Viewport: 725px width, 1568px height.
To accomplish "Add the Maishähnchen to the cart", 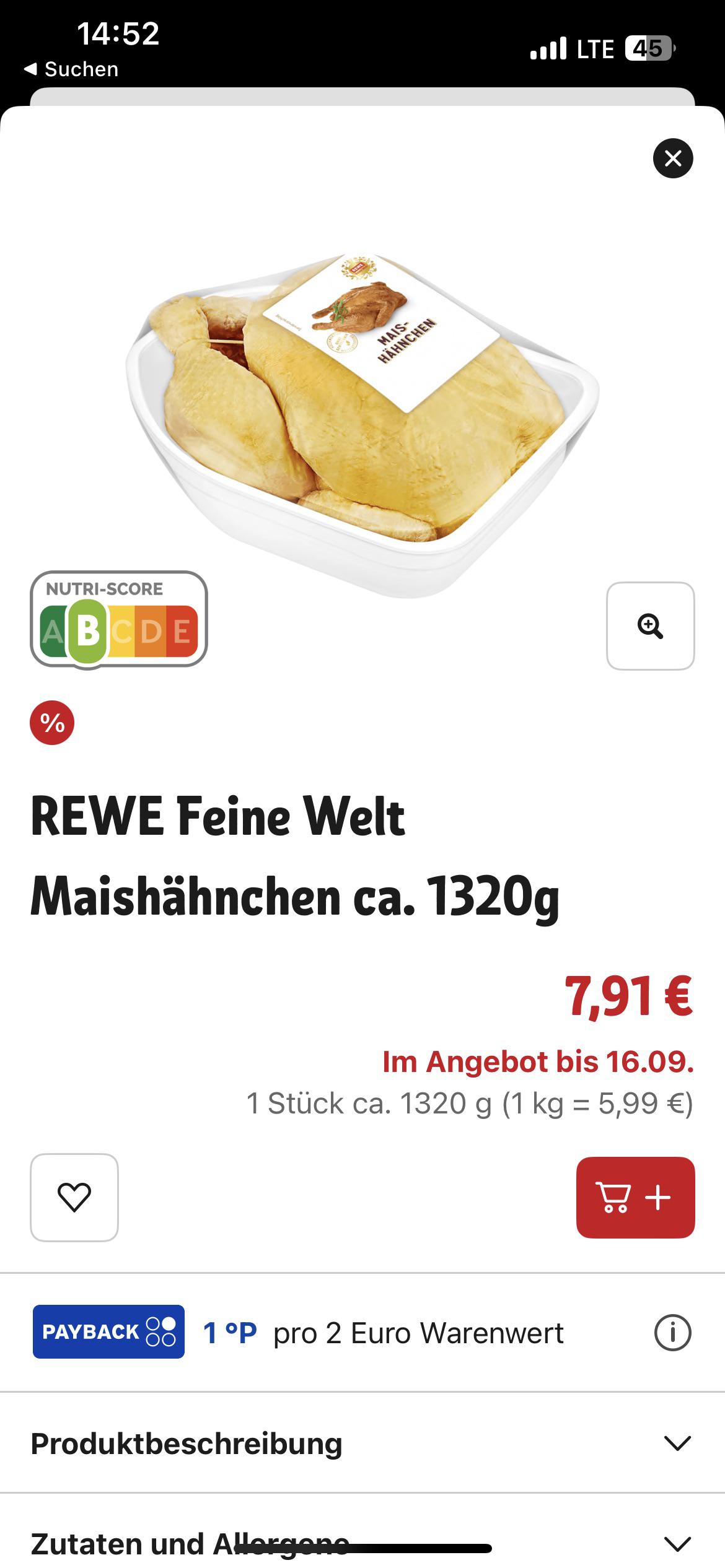I will point(635,1197).
